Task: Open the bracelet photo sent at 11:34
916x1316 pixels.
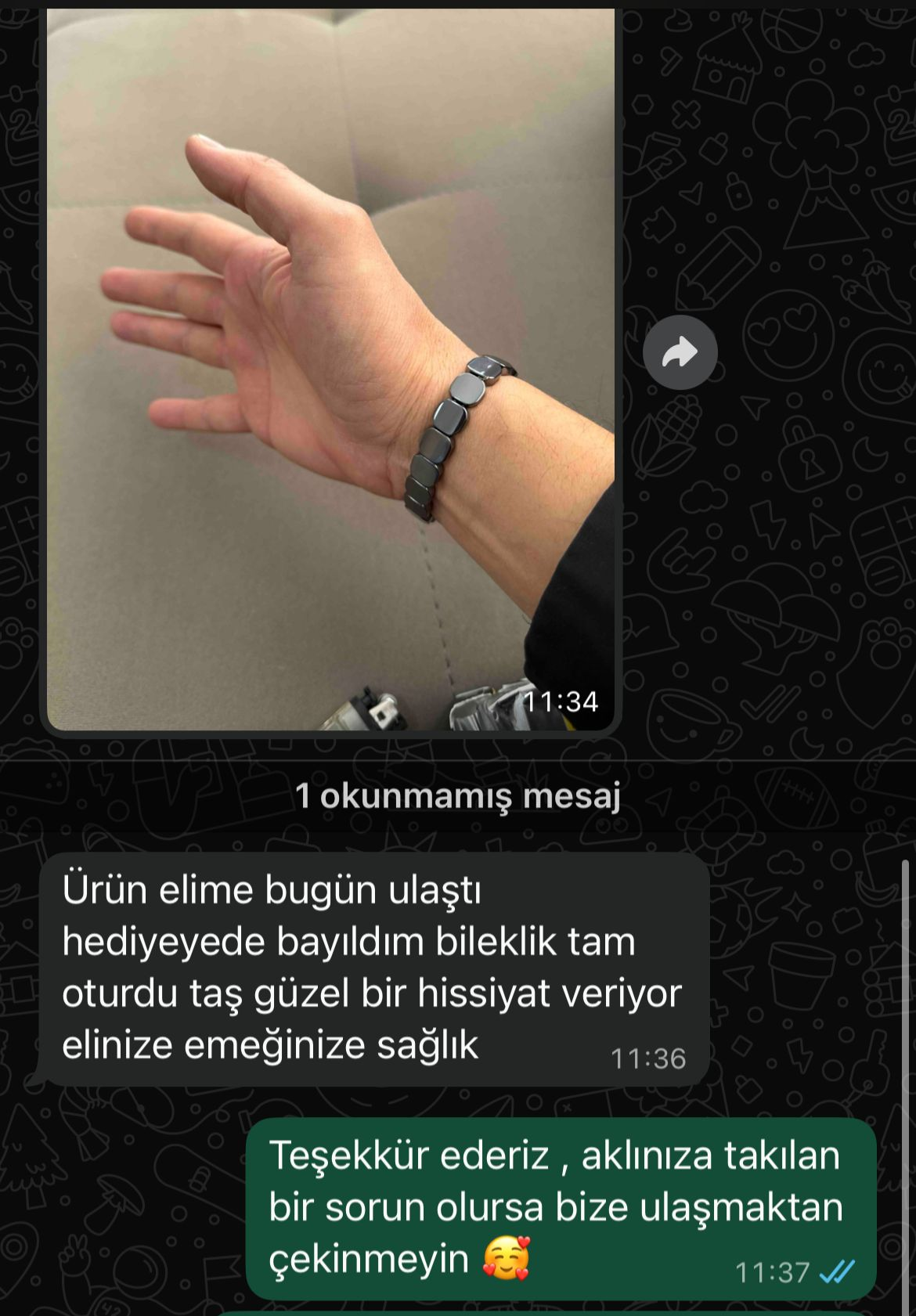Action: pos(330,368)
